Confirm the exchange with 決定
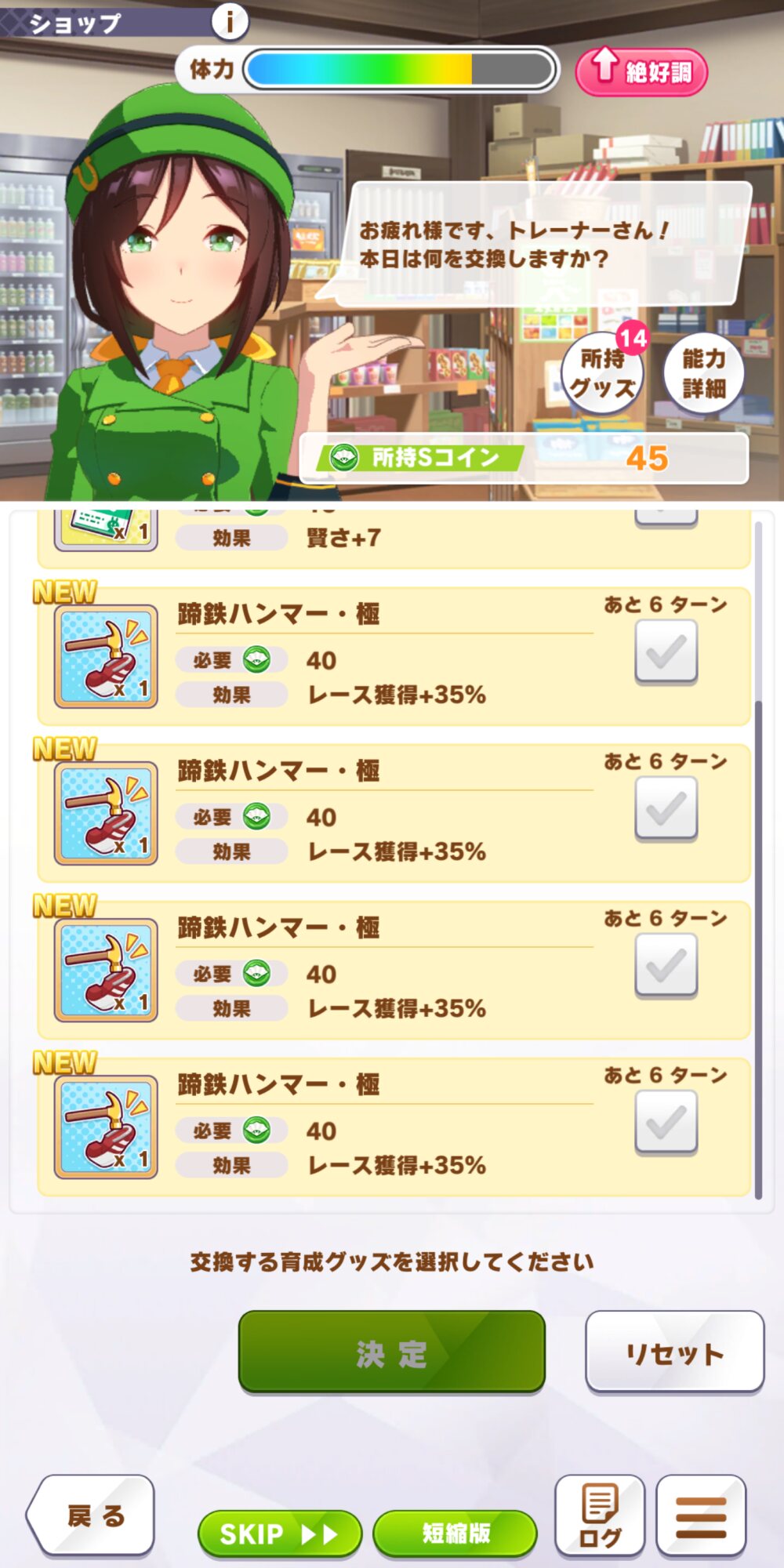784x1568 pixels. click(391, 1352)
